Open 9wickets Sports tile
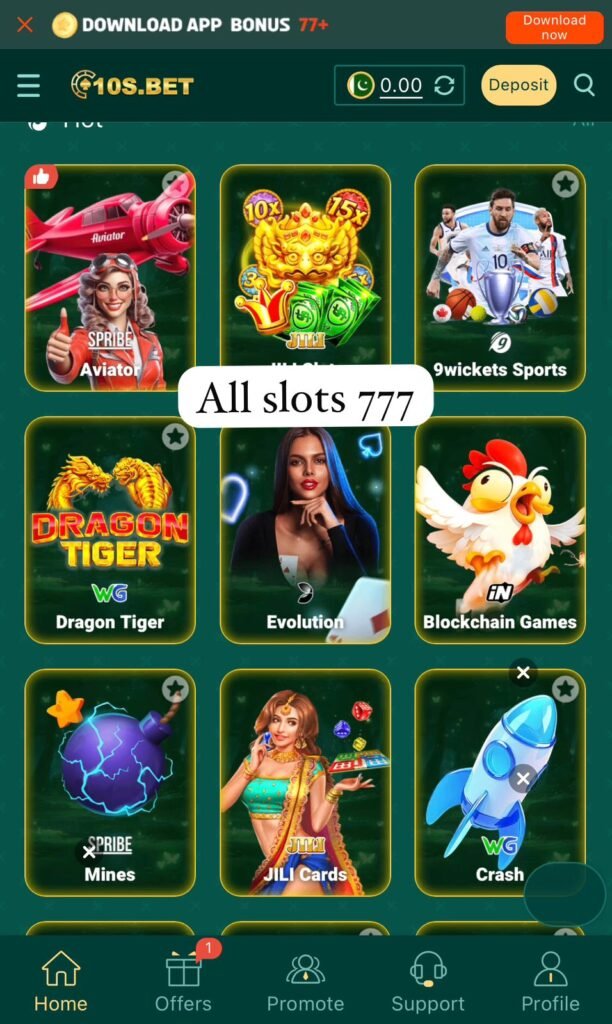Viewport: 612px width, 1024px height. [500, 280]
